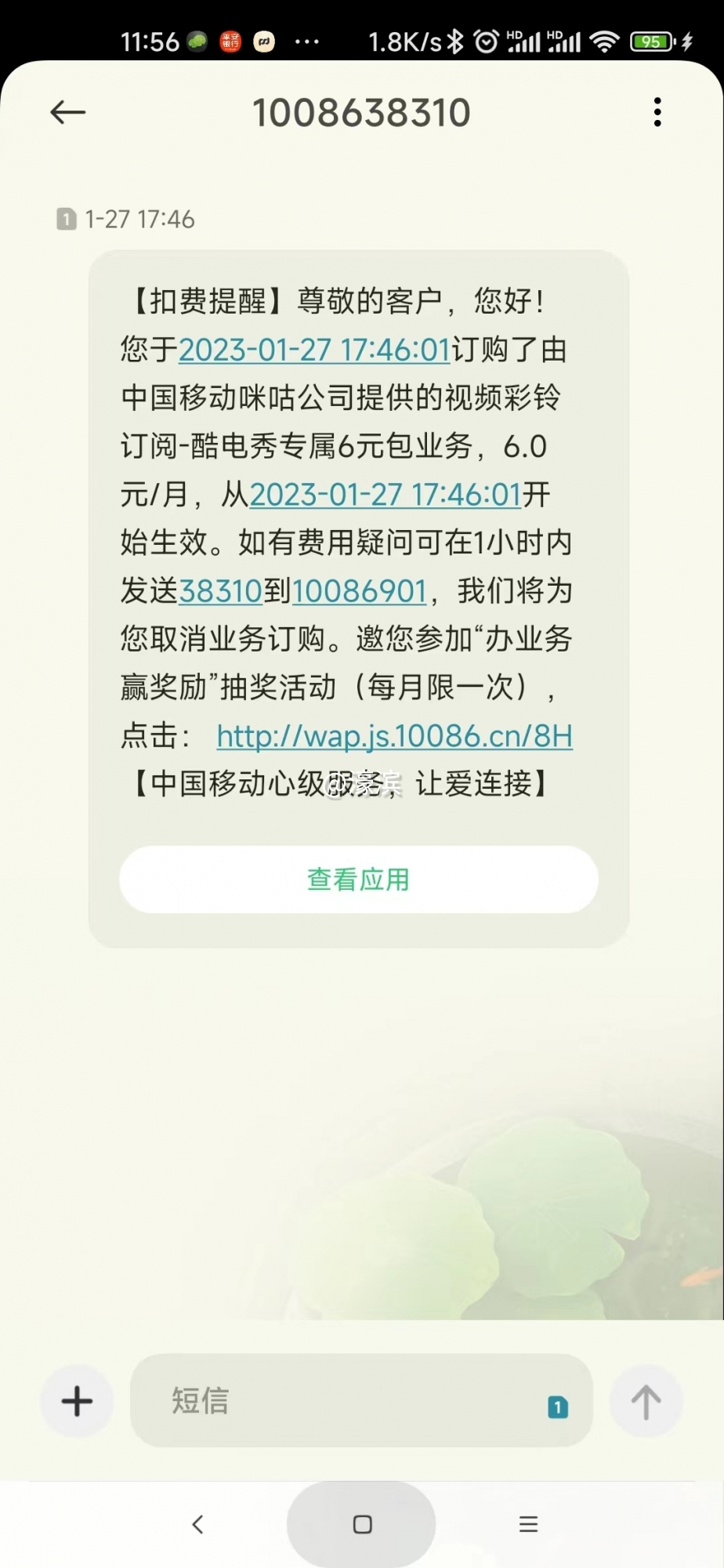Tap the plus icon to add attachment
The image size is (724, 1568).
click(75, 1401)
